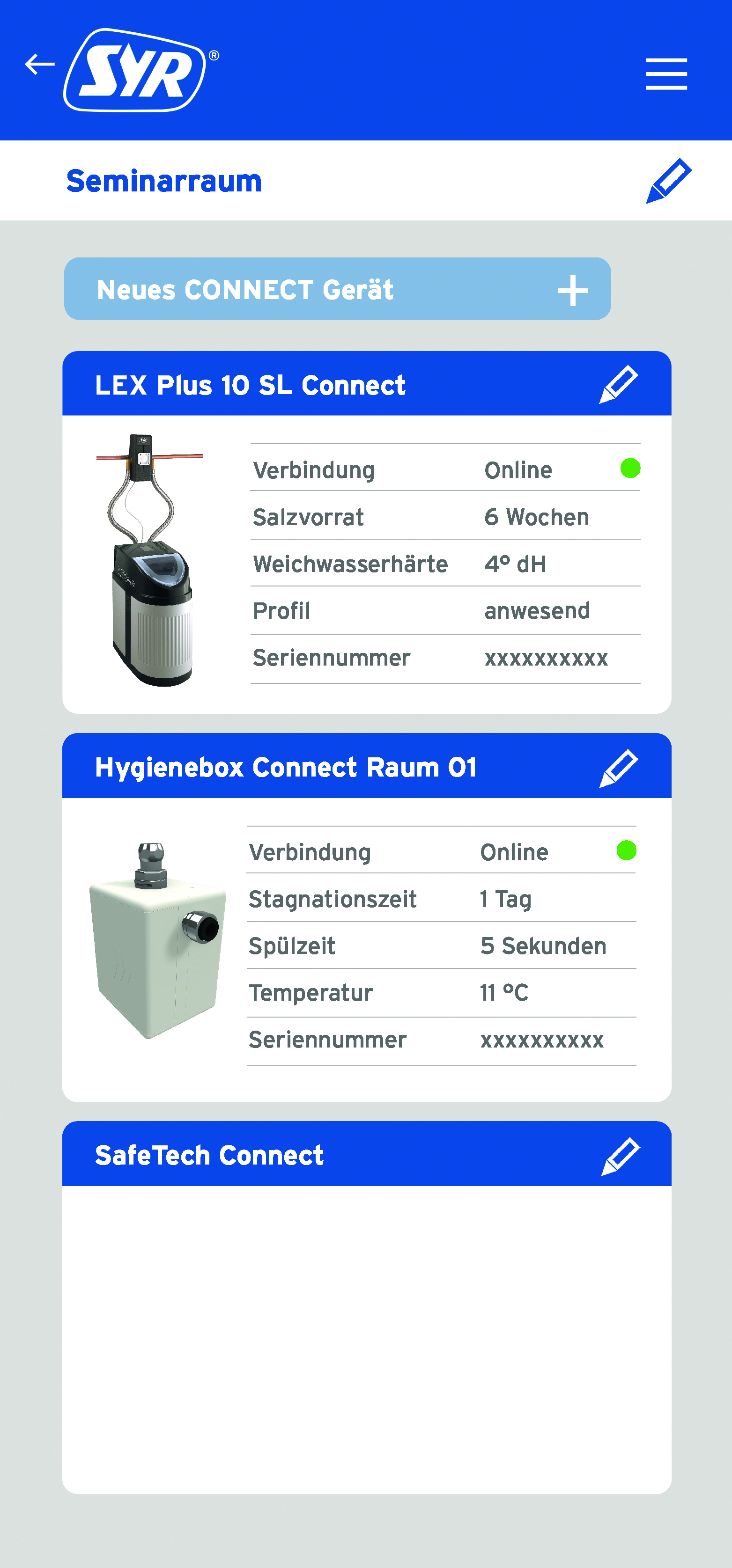732x1568 pixels.
Task: Open the SafeTech Connect card
Action: point(367,1307)
